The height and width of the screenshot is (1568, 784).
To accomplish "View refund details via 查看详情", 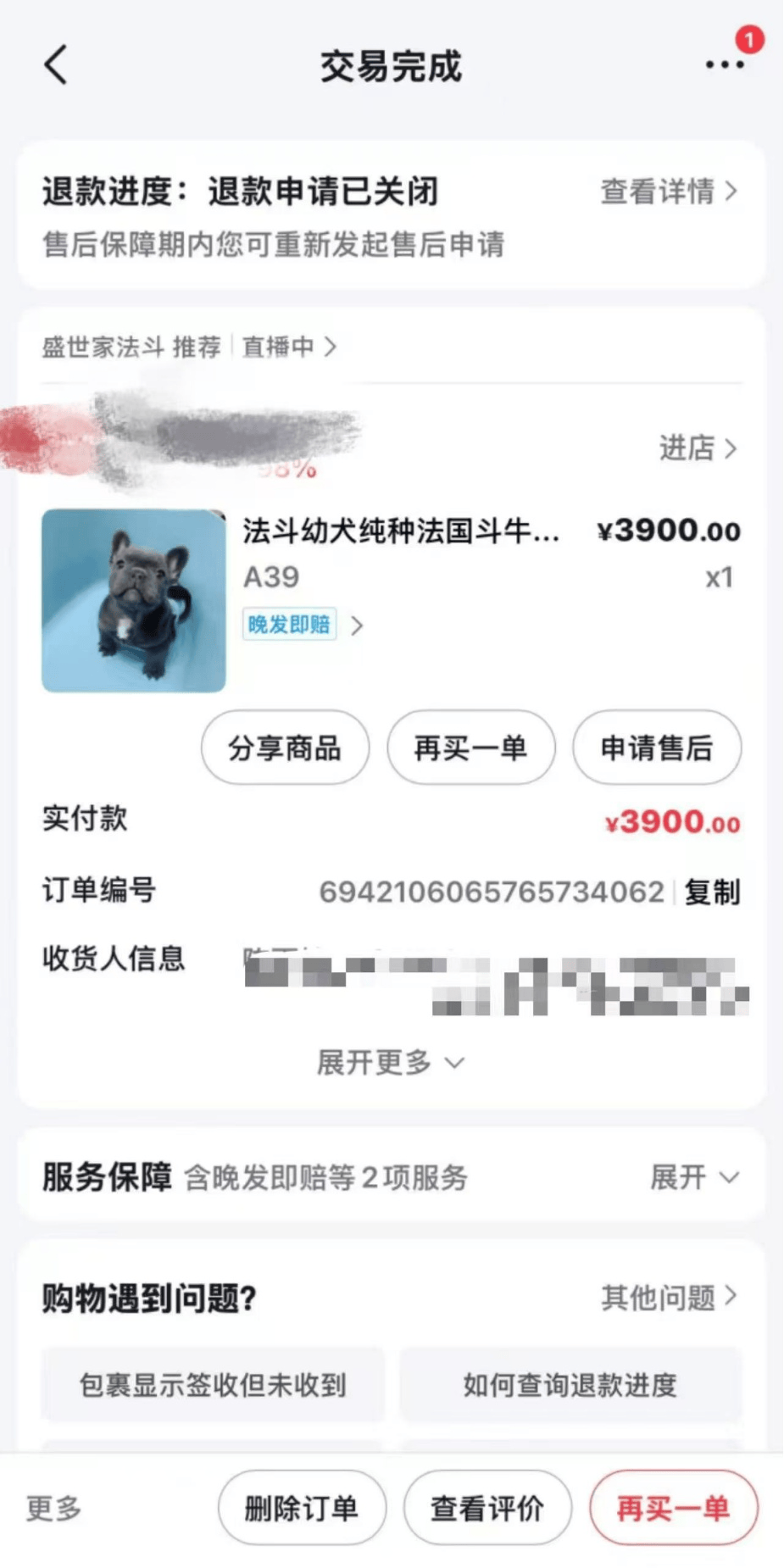I will [x=668, y=192].
